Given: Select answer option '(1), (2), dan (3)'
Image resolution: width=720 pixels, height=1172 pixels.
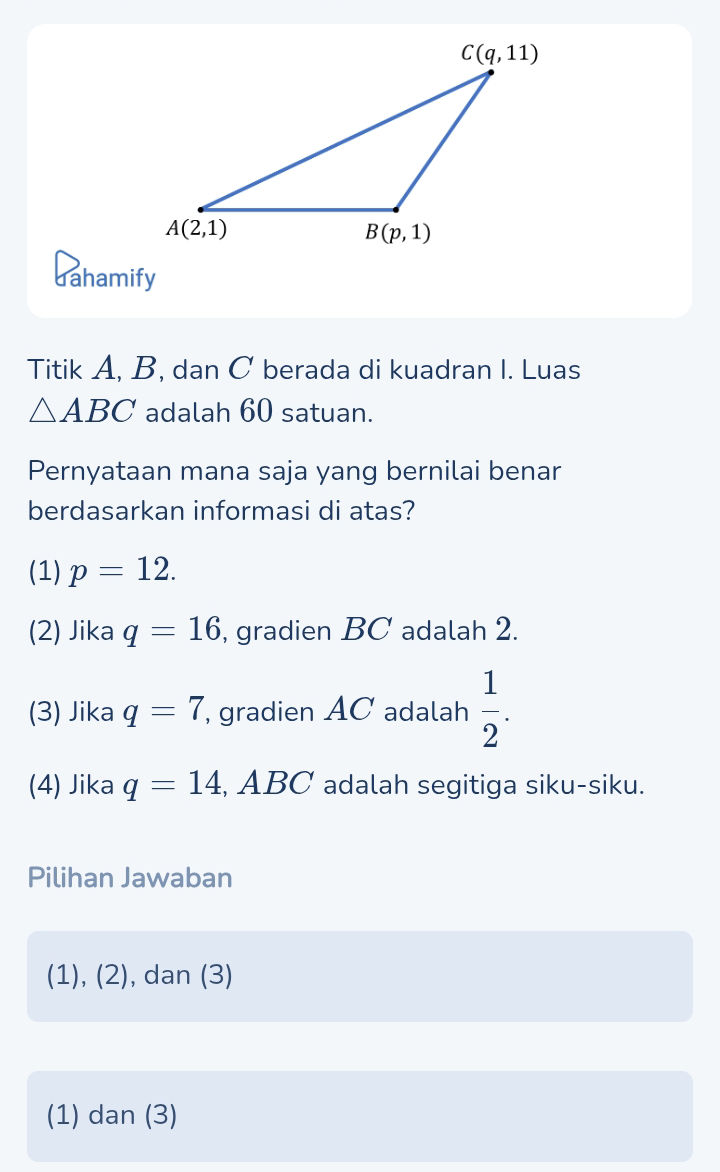Looking at the screenshot, I should tap(360, 975).
